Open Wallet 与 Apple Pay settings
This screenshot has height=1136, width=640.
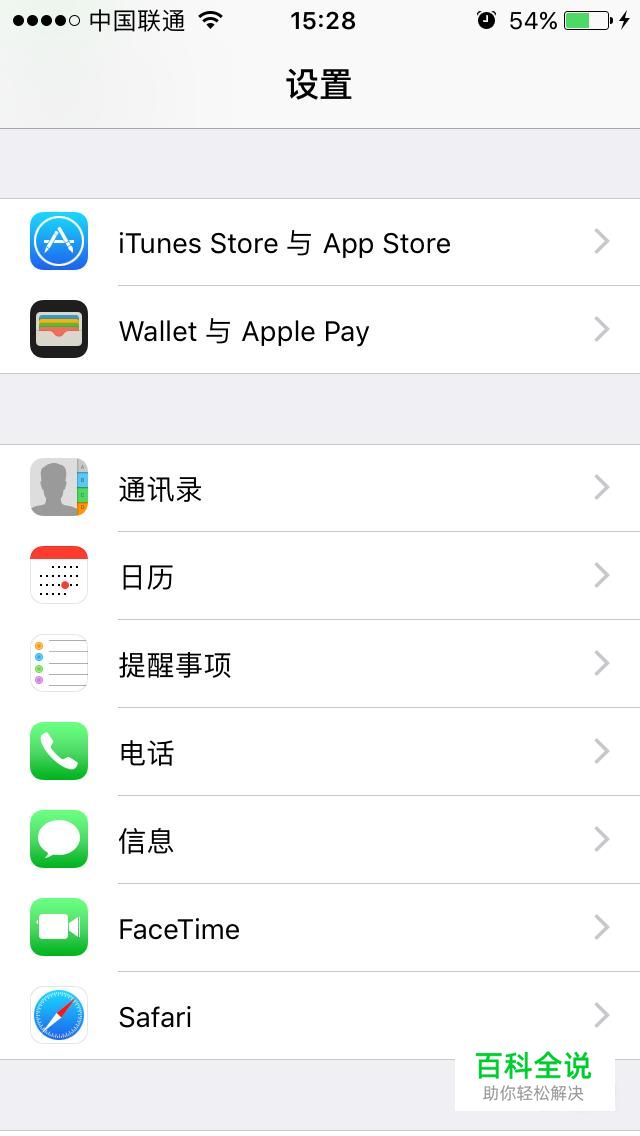tap(244, 331)
